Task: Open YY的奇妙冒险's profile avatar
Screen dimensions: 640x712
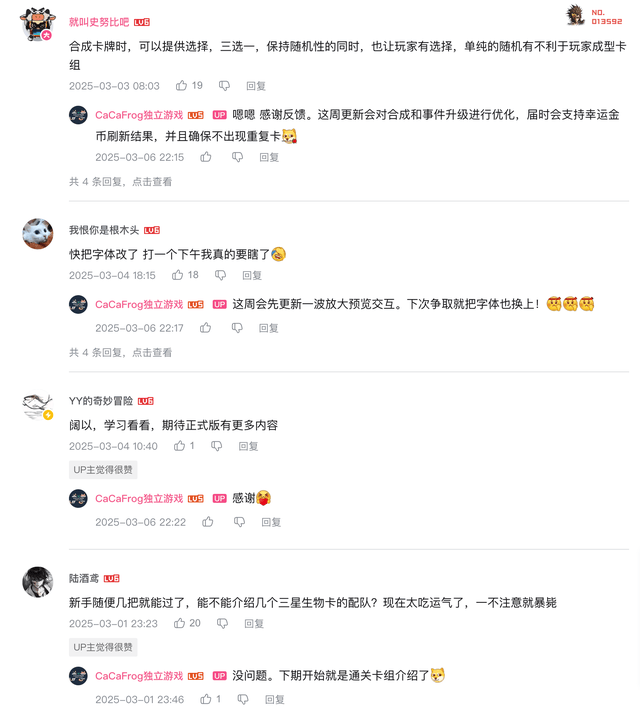Action: tap(37, 404)
